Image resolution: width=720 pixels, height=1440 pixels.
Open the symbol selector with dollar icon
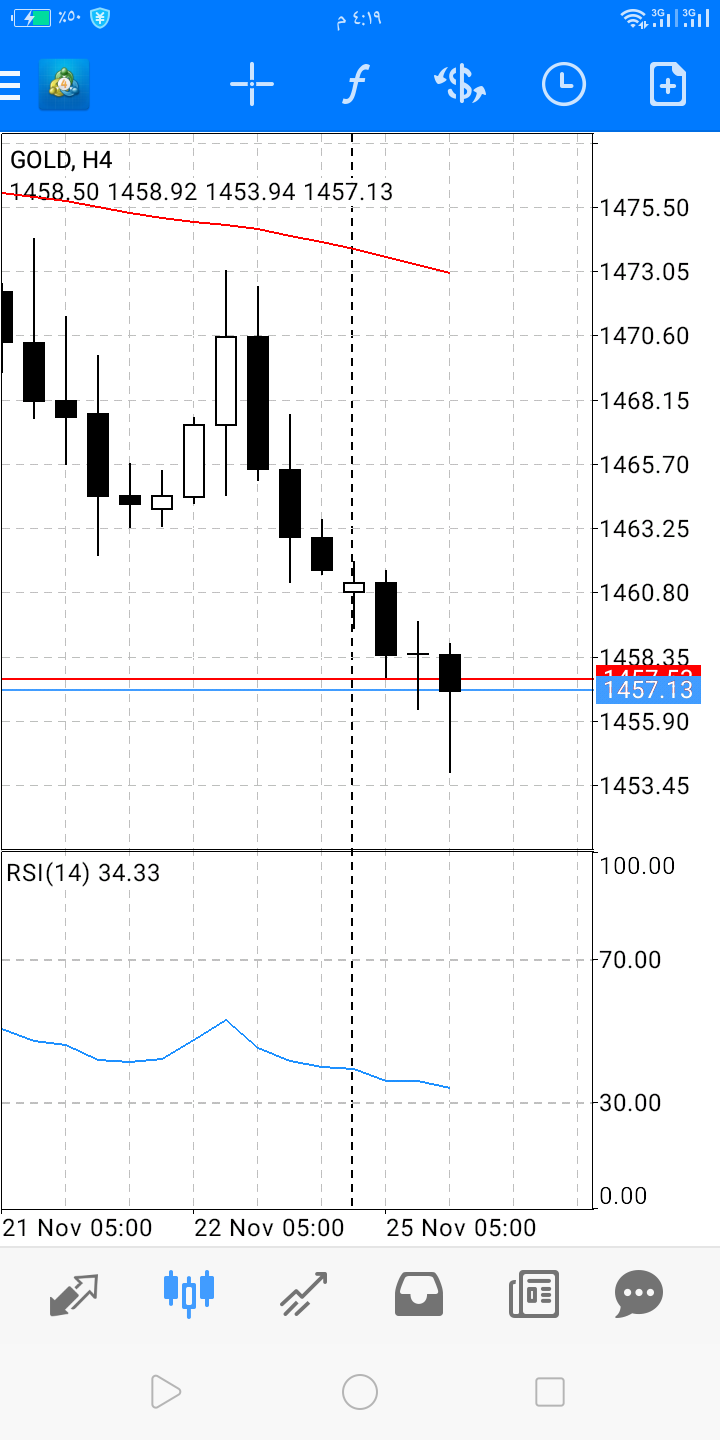(460, 84)
